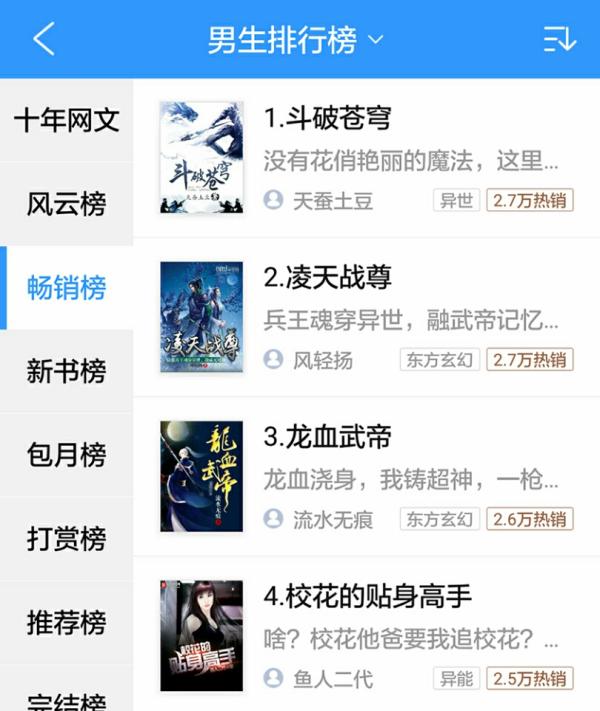Image resolution: width=600 pixels, height=711 pixels.
Task: Open the 包月榜 ranking
Action: pos(66,456)
